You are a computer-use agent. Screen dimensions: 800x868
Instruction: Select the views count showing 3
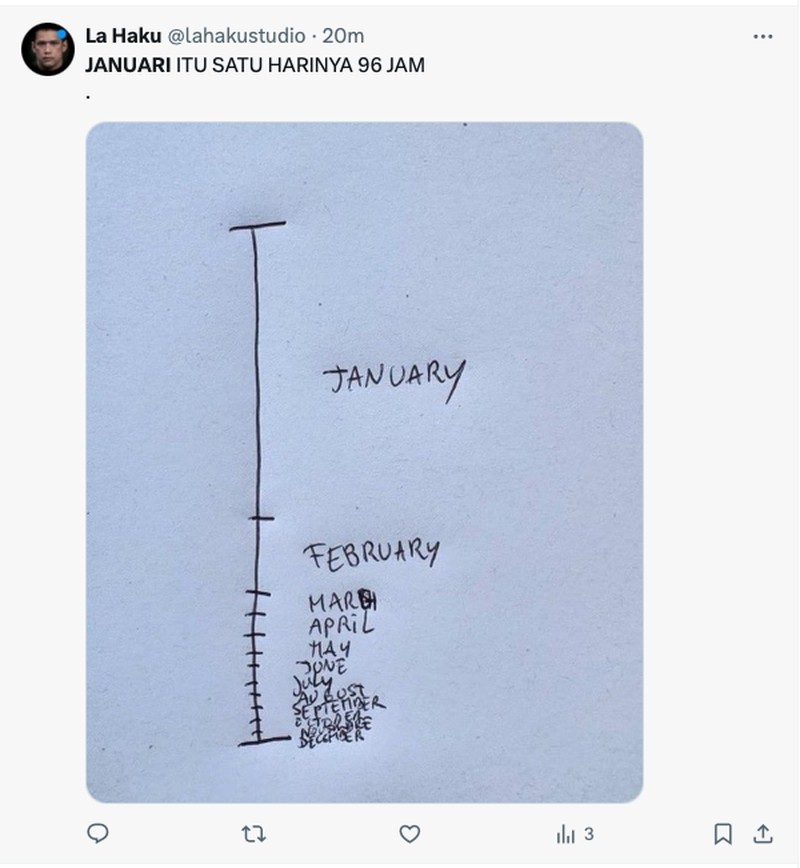(x=572, y=831)
